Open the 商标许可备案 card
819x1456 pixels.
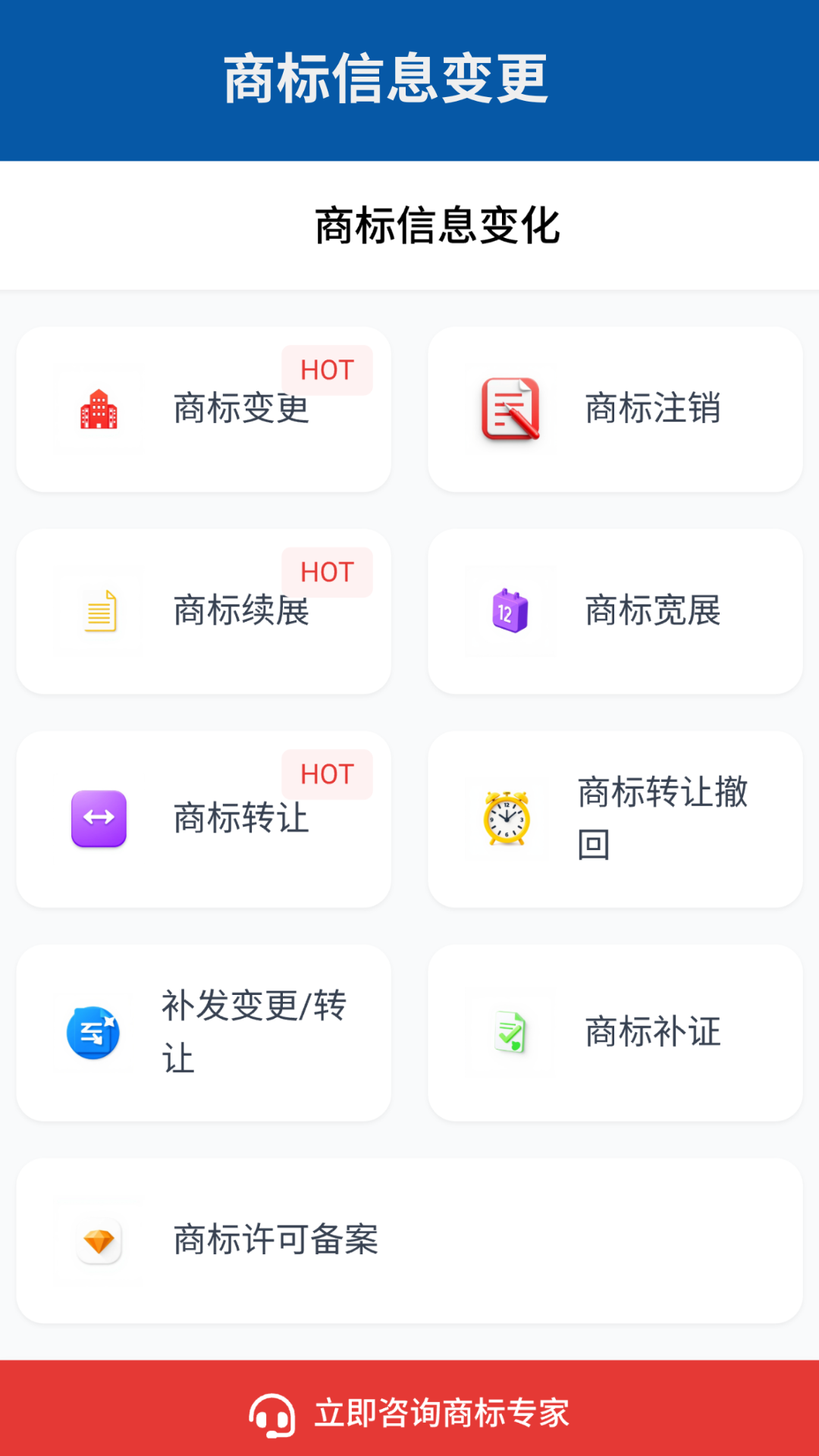click(409, 1242)
